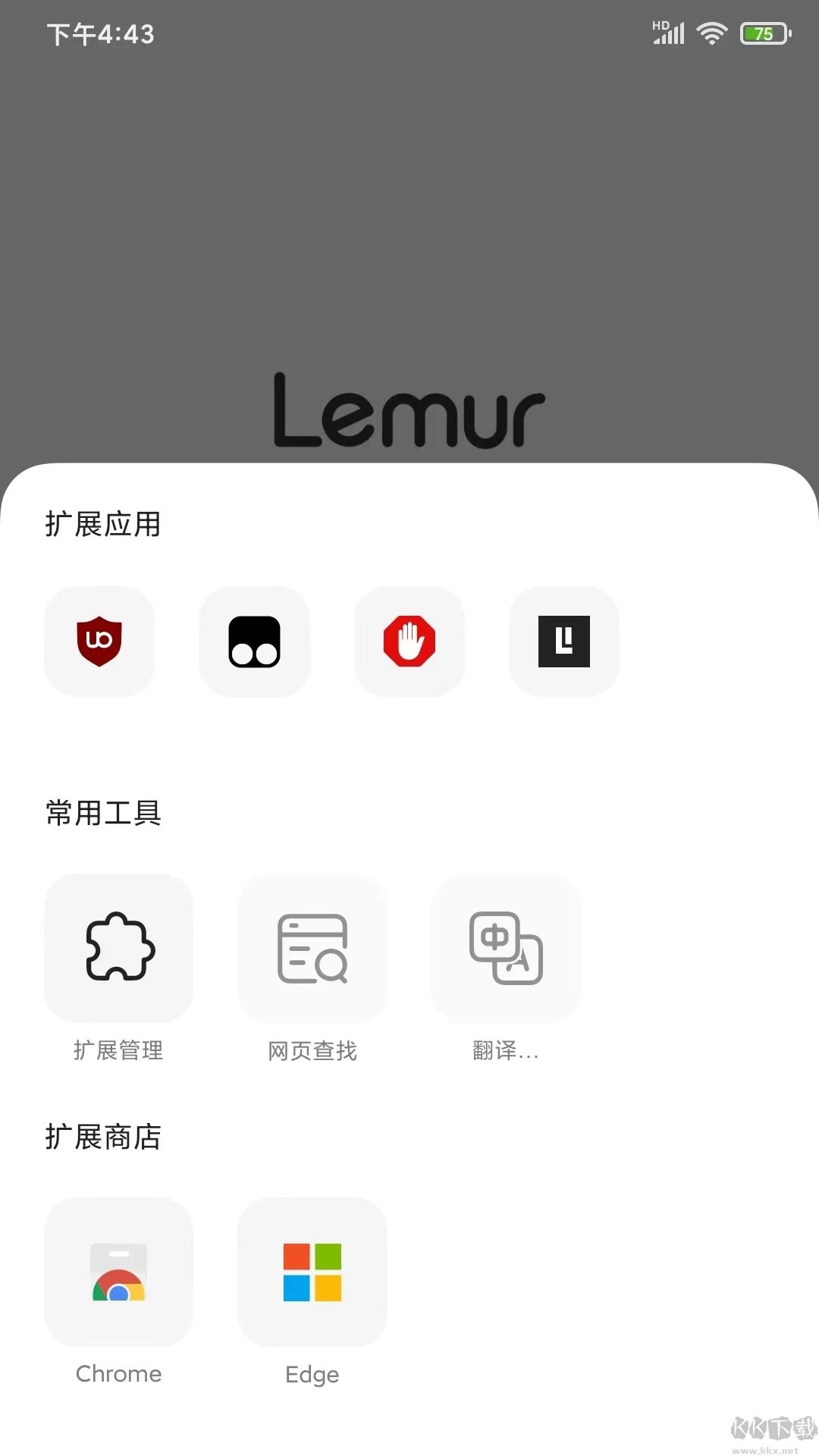Open the 翻译 translate tool
This screenshot has height=1456, width=819.
pyautogui.click(x=507, y=949)
